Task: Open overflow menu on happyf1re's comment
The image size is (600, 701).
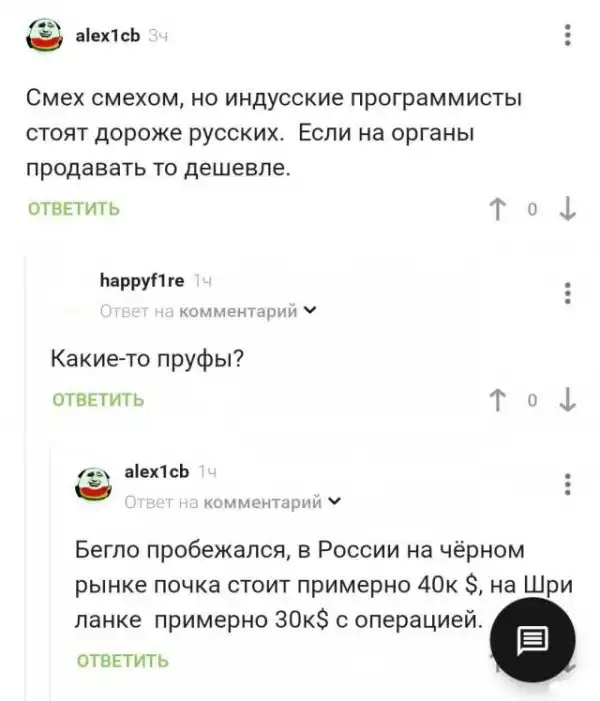Action: tap(567, 293)
